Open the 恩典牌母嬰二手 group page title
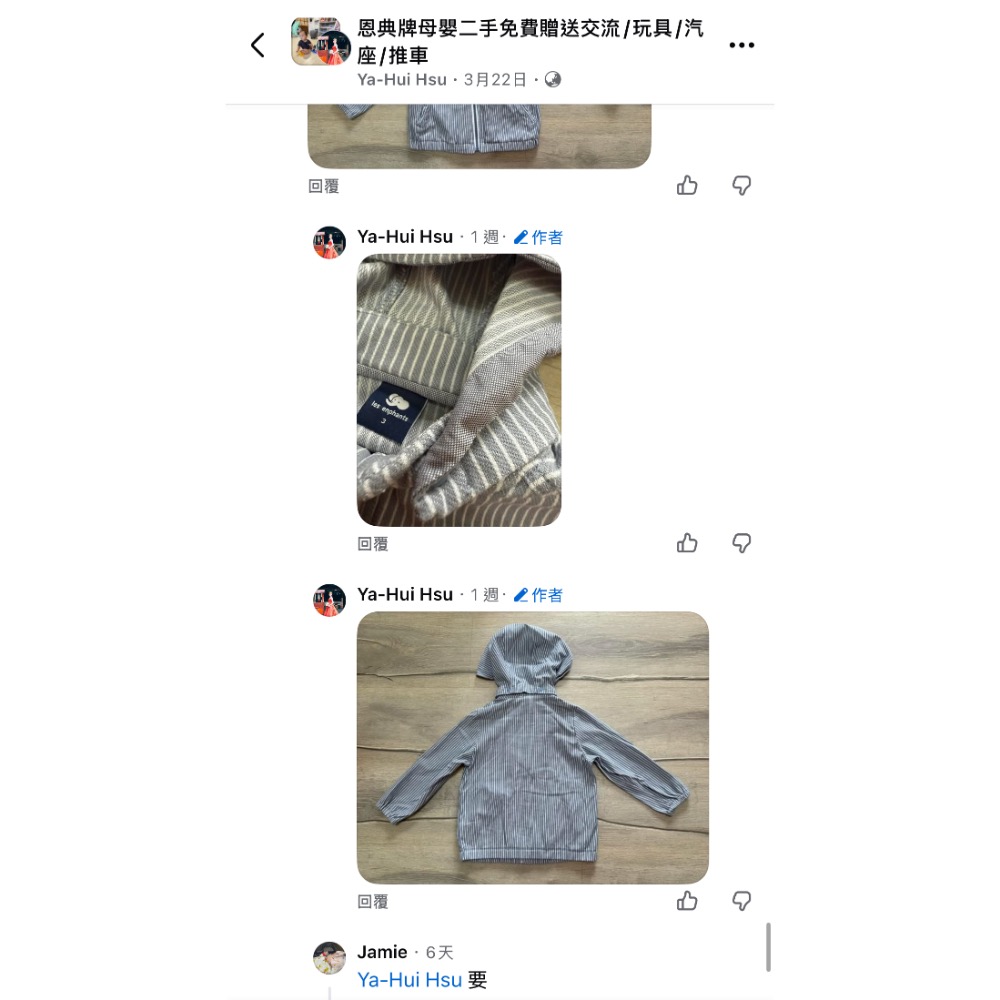Screen dimensions: 1000x1000 [x=530, y=41]
